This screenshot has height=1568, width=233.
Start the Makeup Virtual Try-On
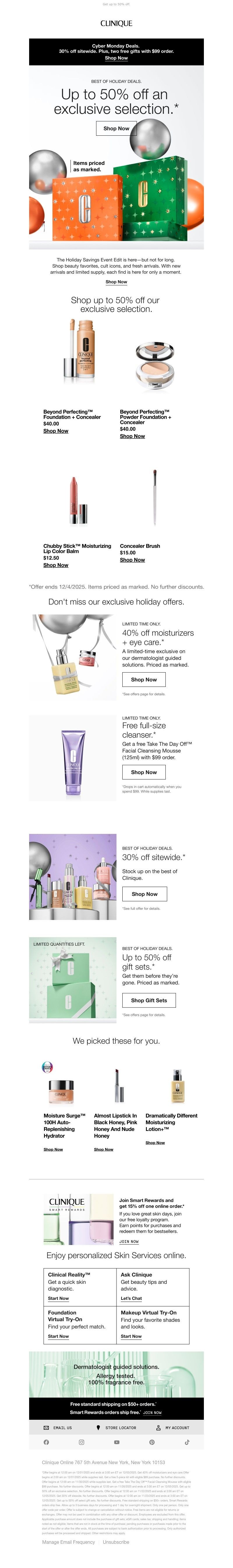(131, 1336)
